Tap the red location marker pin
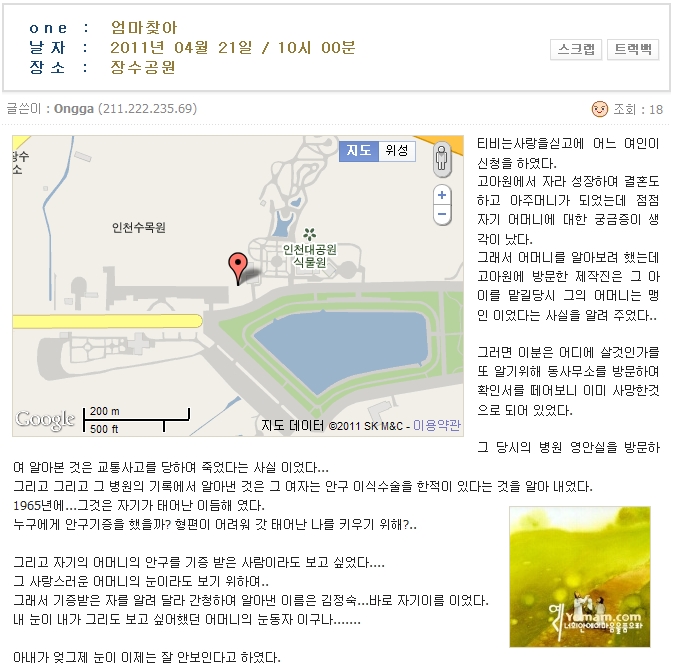678x666 pixels. coord(237,266)
